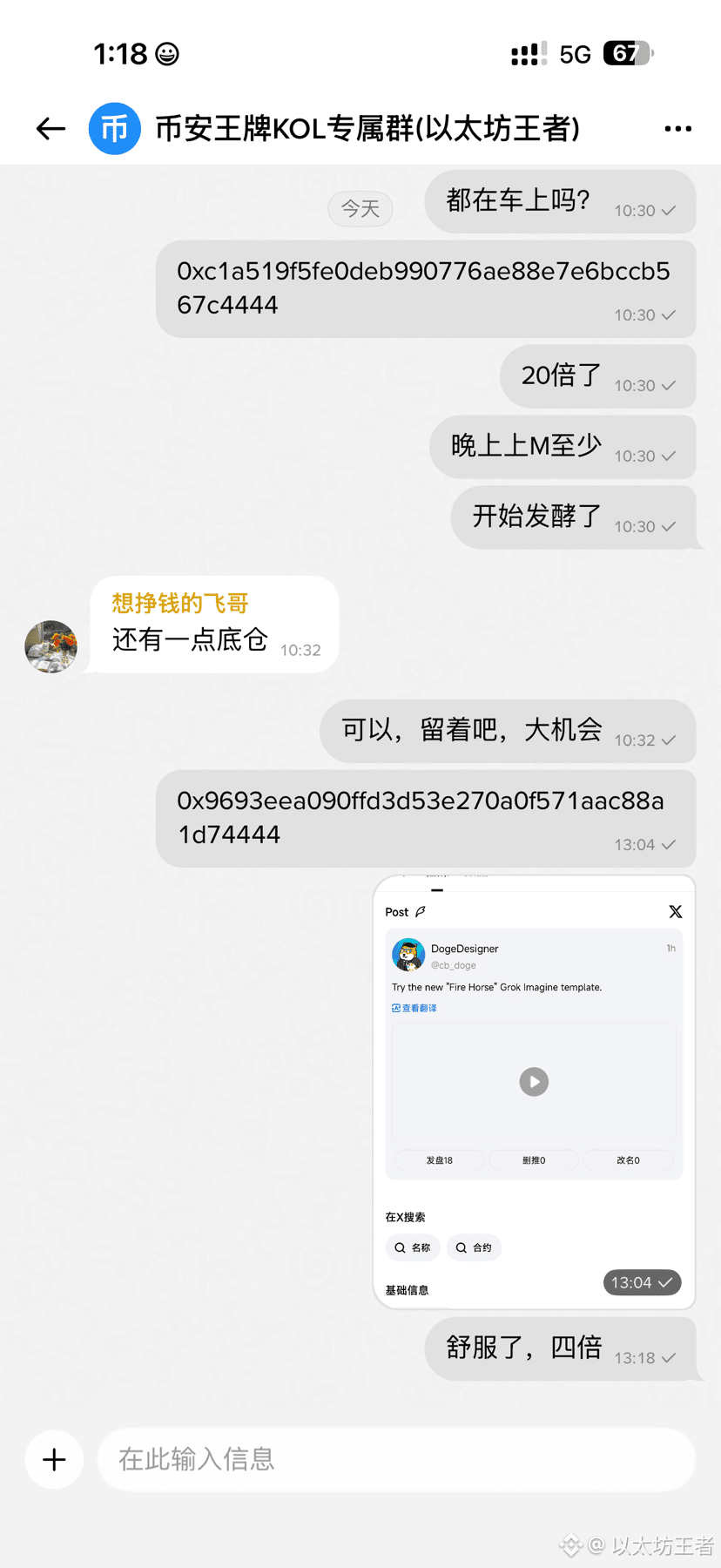Tap the plus attachment button
Image resolution: width=721 pixels, height=1568 pixels.
(54, 1459)
